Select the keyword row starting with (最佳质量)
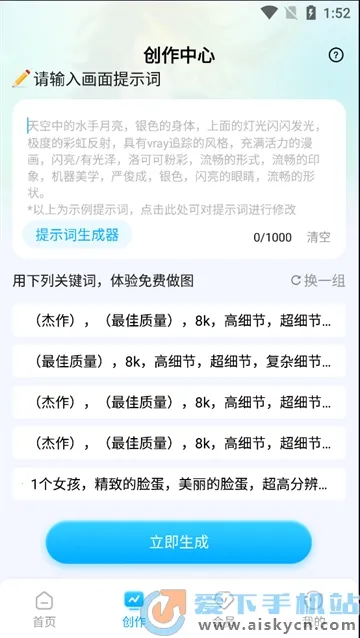 (179, 361)
